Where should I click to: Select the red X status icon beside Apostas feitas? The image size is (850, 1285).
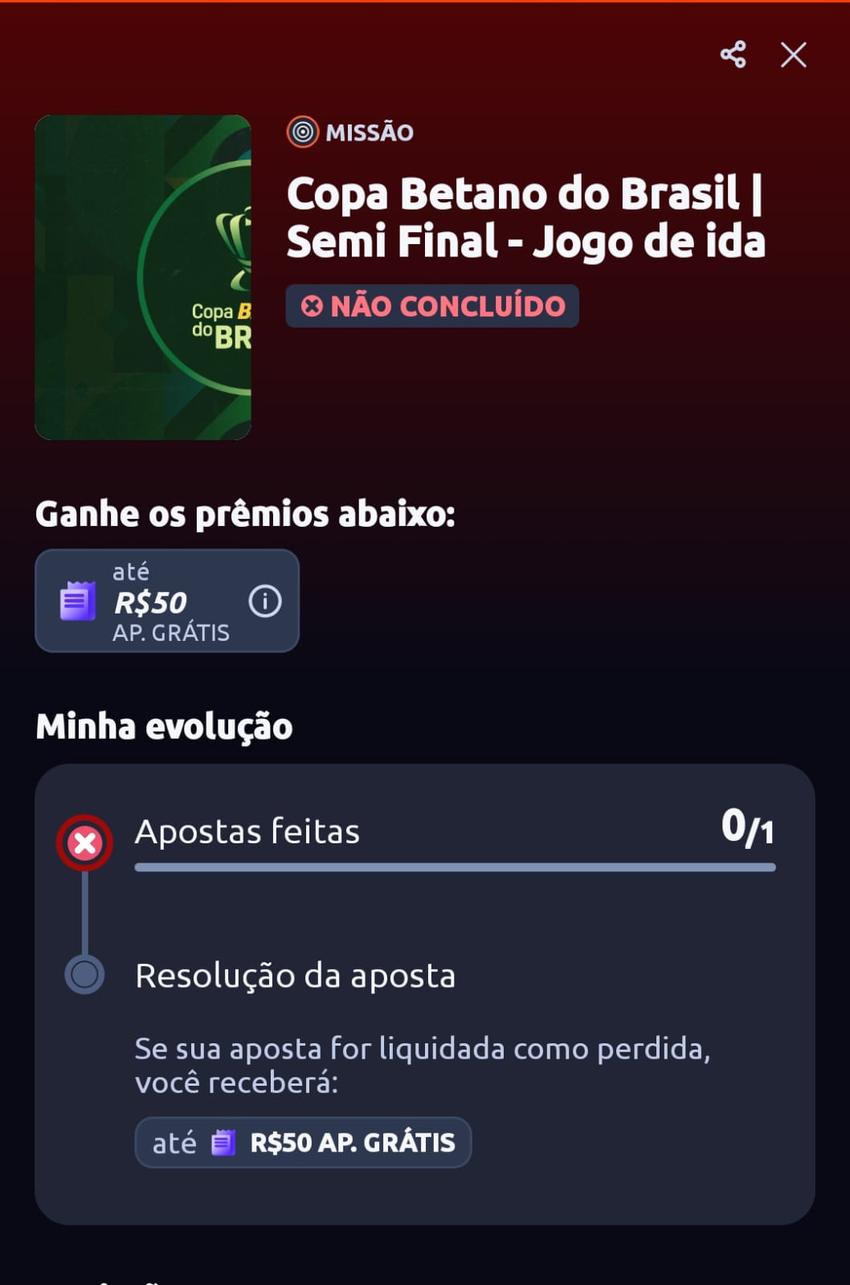tap(84, 841)
